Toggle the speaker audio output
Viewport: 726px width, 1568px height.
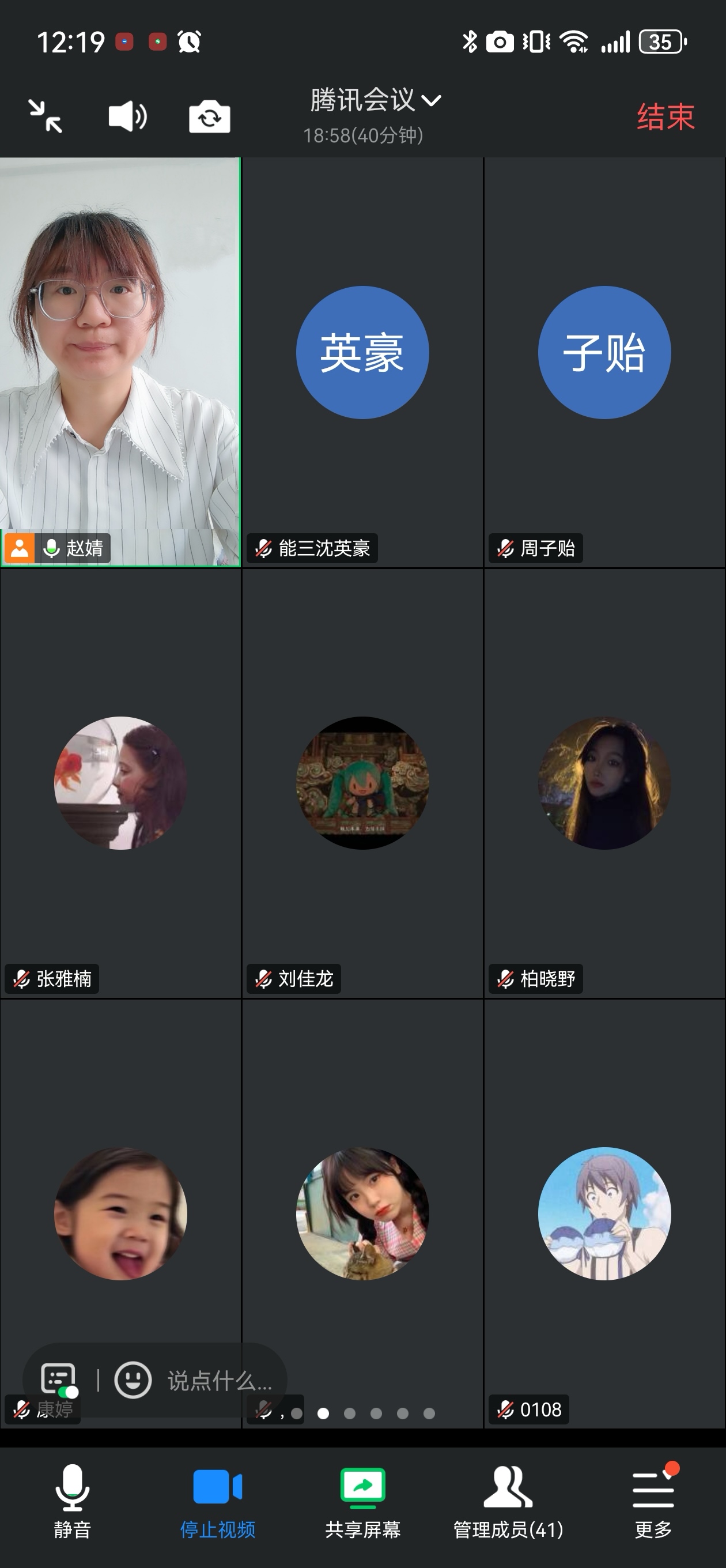[127, 116]
